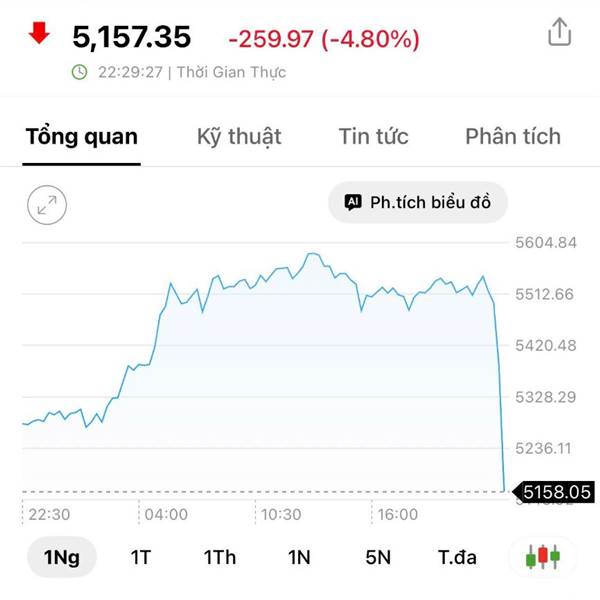Share this index quote
600x600 pixels.
coord(559,33)
